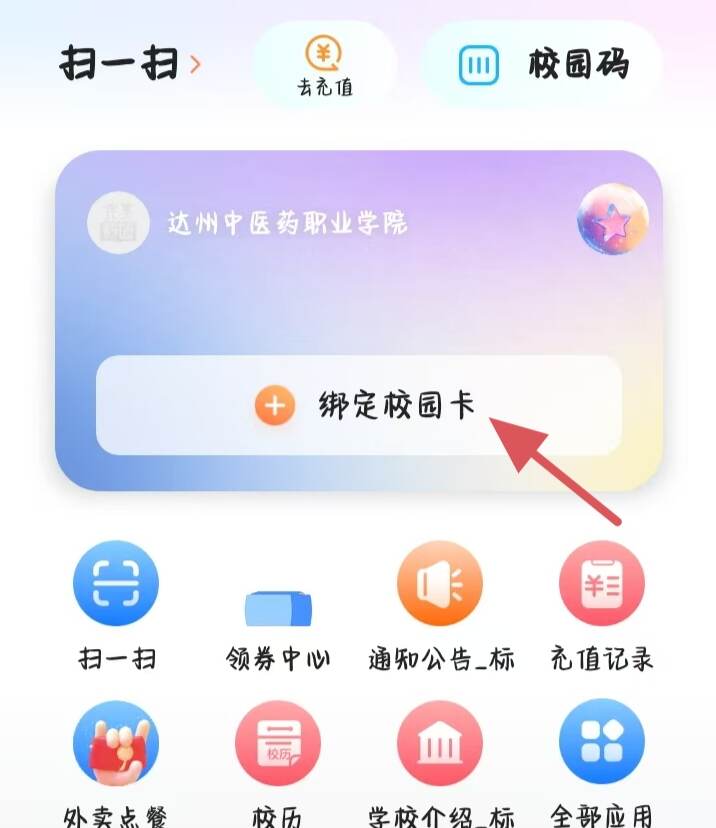The height and width of the screenshot is (828, 716).
Task: Open the star badge on the card
Action: coord(613,220)
